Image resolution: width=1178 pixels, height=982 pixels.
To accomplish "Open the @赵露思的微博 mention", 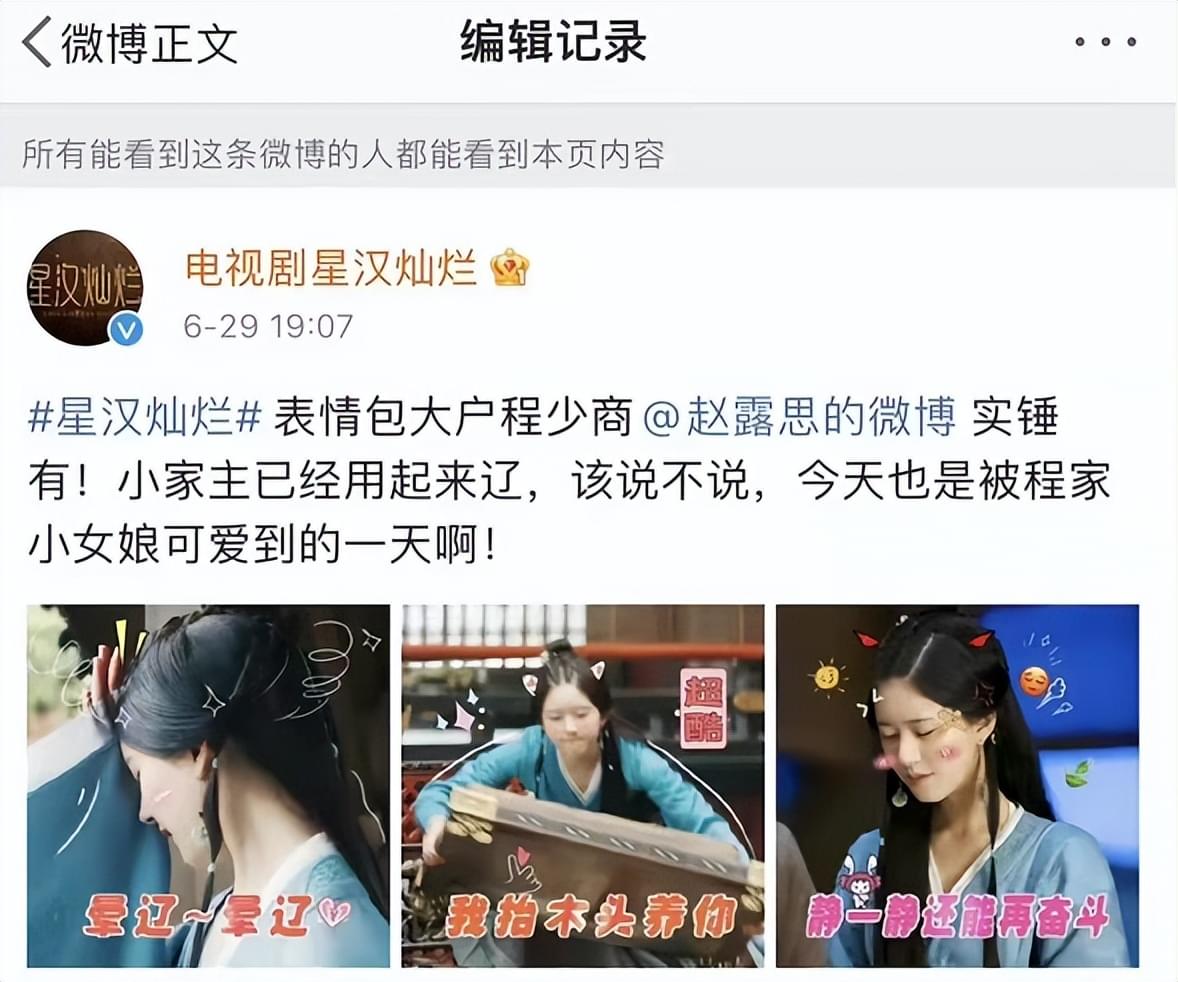I will 798,418.
